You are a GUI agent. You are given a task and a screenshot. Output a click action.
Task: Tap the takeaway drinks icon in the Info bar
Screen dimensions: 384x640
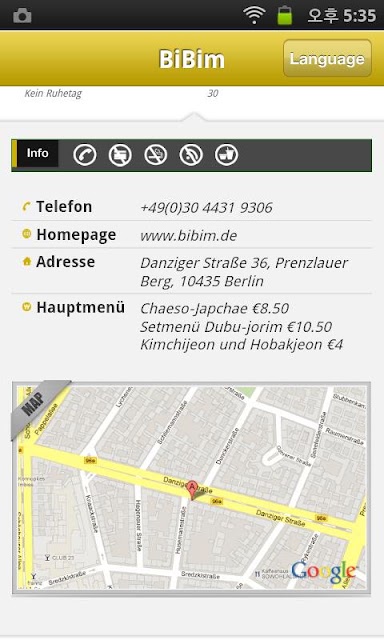click(x=226, y=155)
